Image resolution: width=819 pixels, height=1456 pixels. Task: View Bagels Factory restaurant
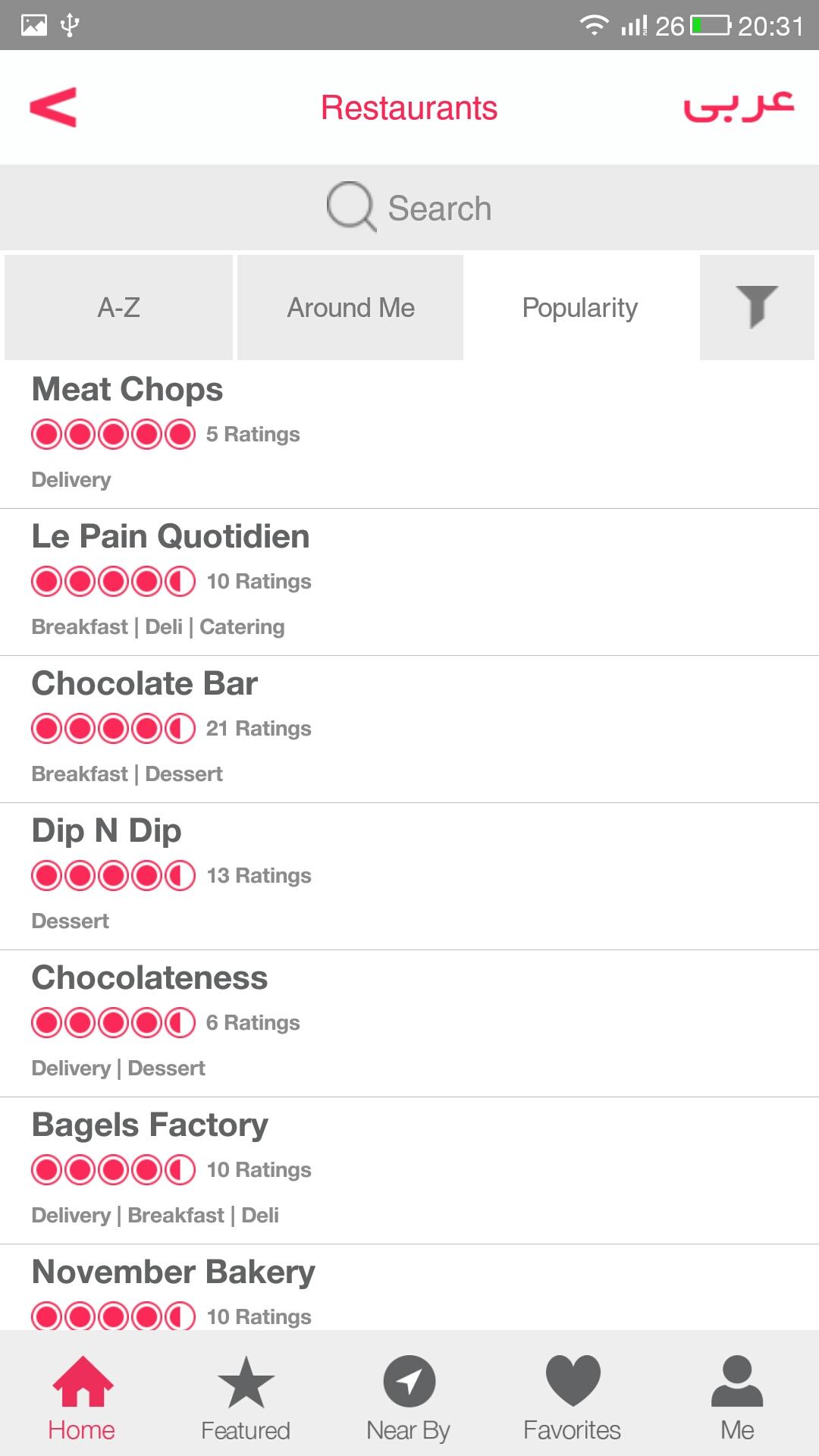tap(409, 1171)
